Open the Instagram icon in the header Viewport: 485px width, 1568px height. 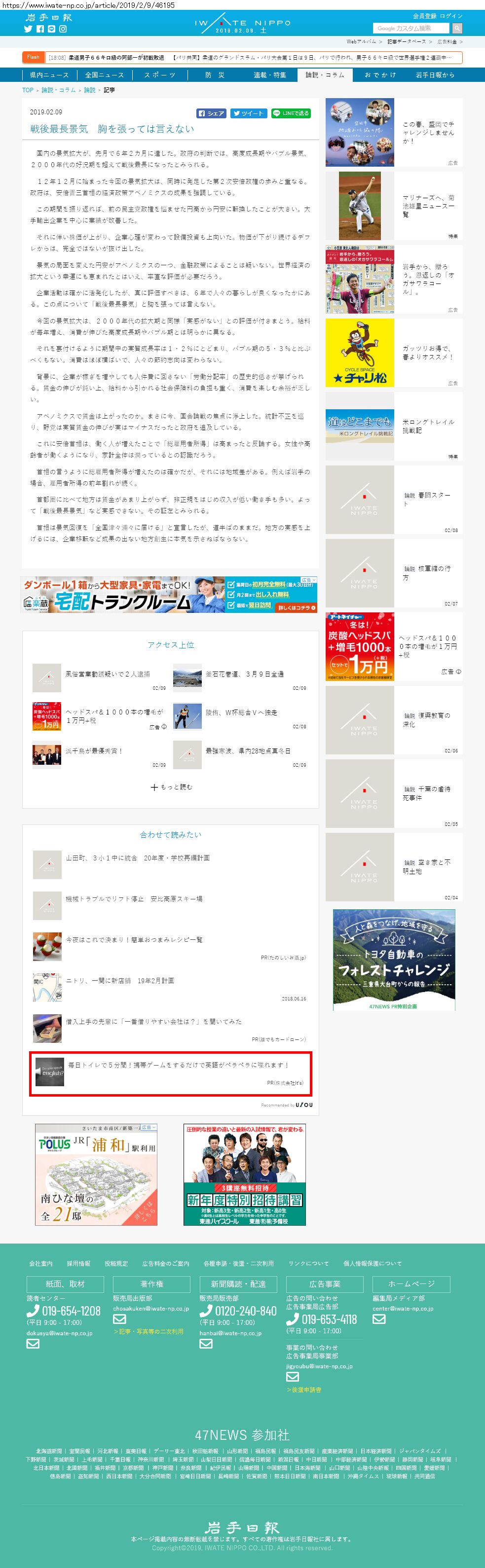pos(63,29)
